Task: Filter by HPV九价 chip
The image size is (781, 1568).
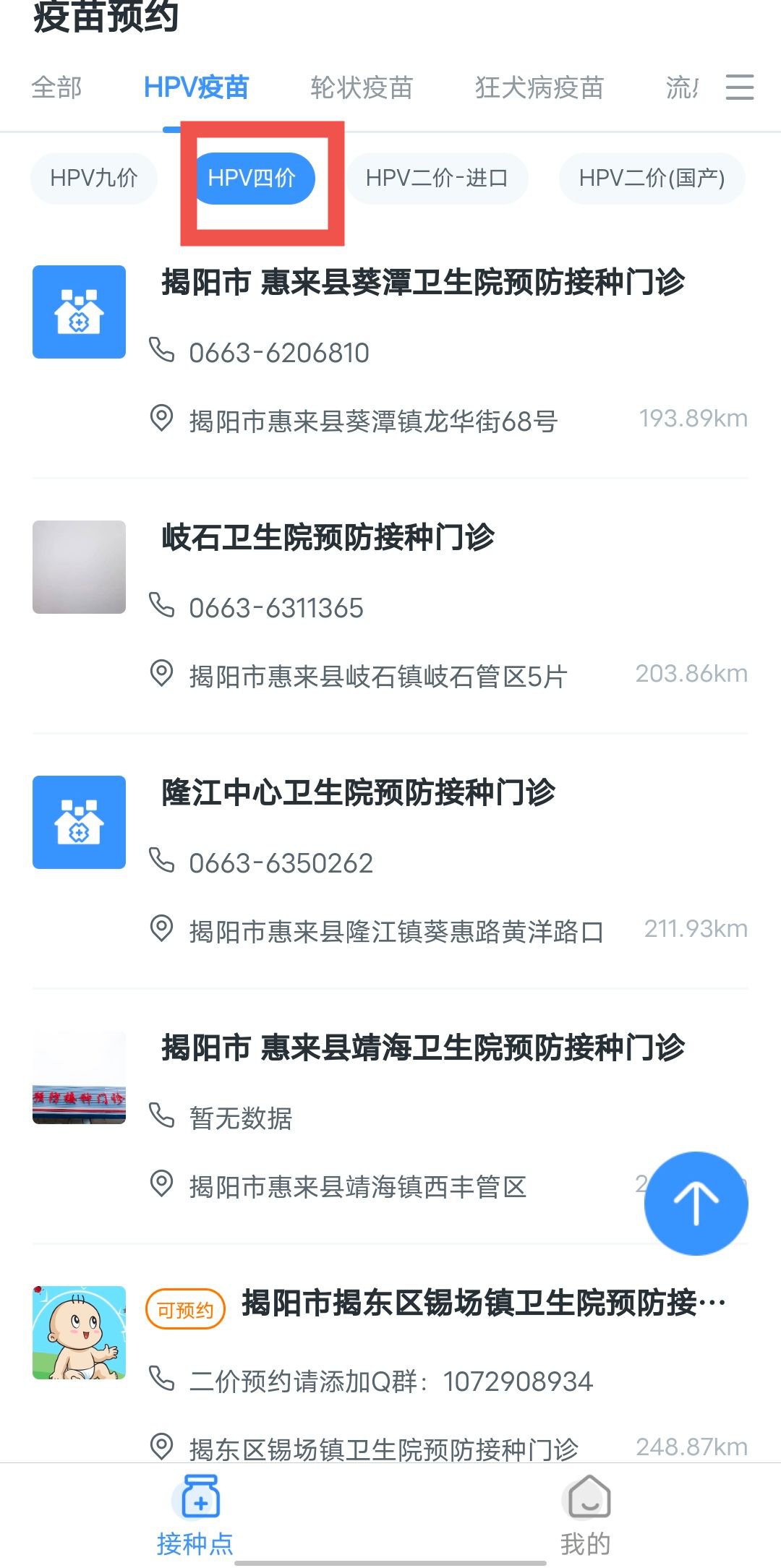Action: [93, 178]
